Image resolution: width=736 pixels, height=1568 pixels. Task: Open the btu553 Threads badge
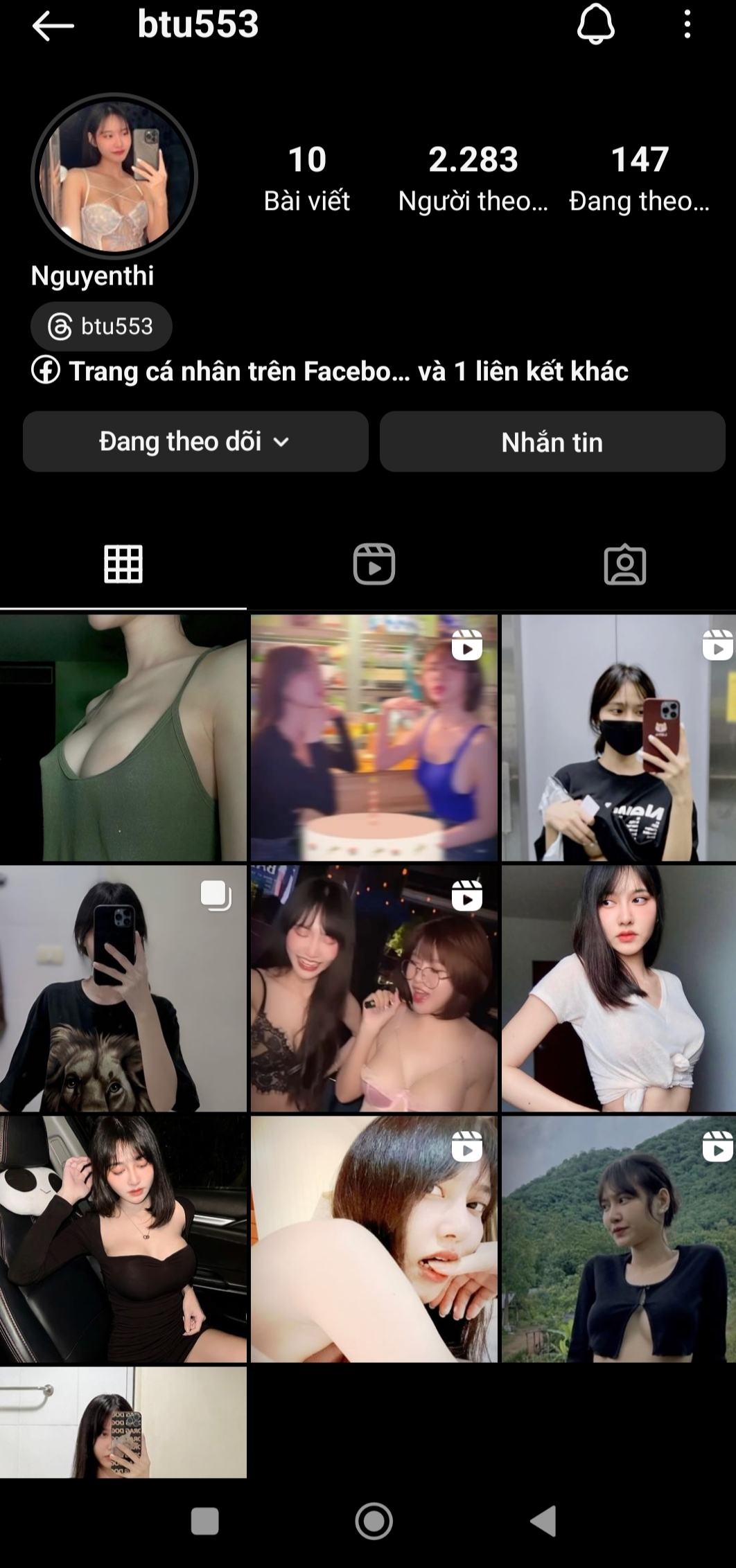101,326
